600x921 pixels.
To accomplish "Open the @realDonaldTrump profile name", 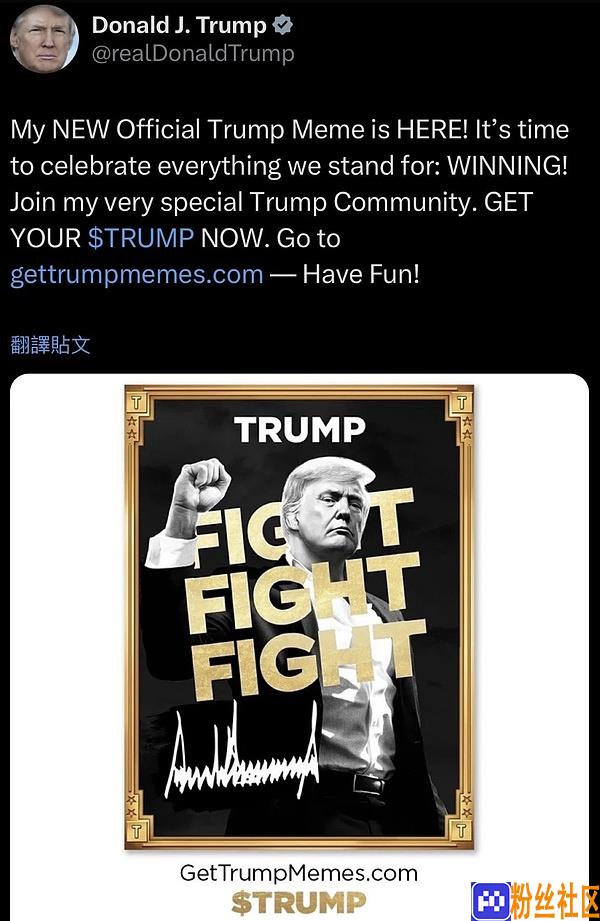I will 193,54.
